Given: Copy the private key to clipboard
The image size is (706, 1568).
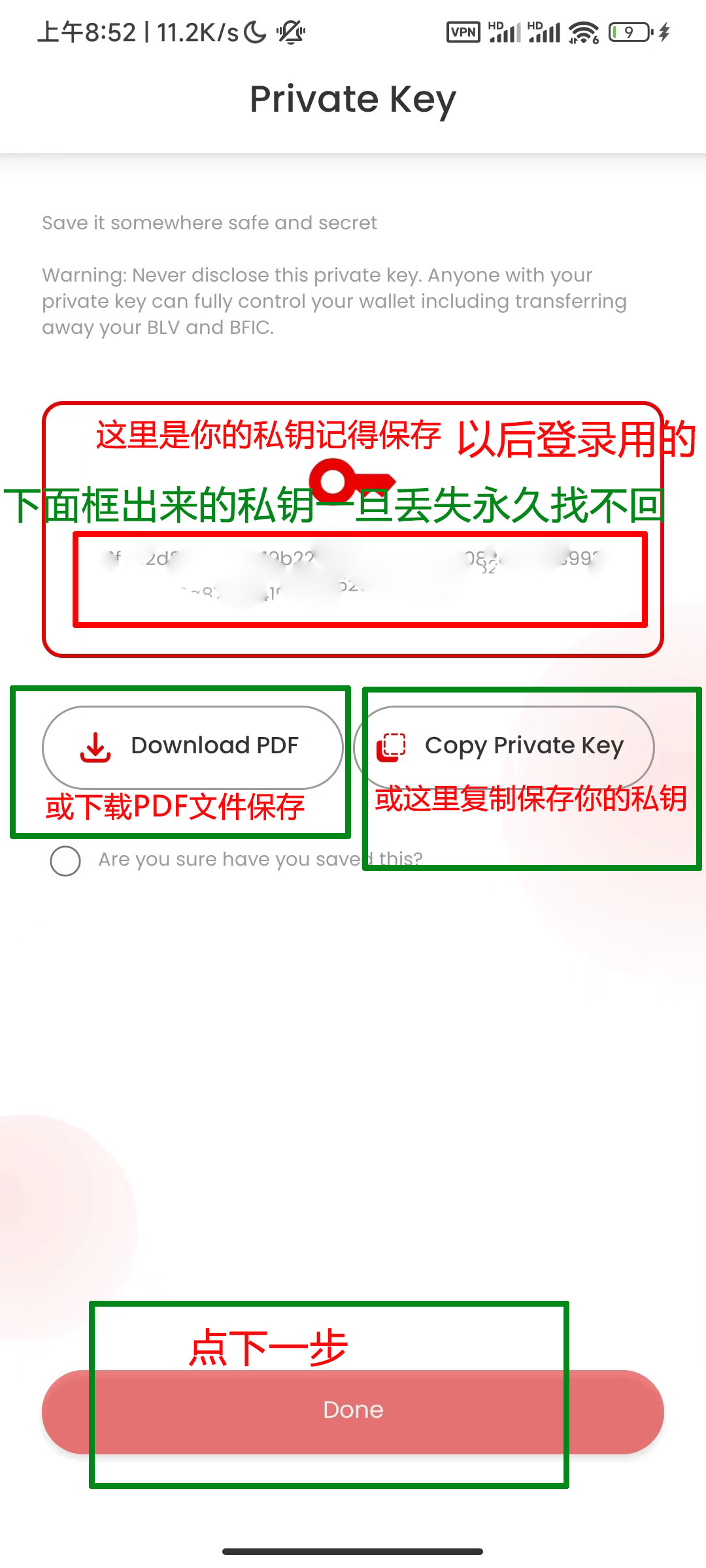Looking at the screenshot, I should tap(504, 746).
